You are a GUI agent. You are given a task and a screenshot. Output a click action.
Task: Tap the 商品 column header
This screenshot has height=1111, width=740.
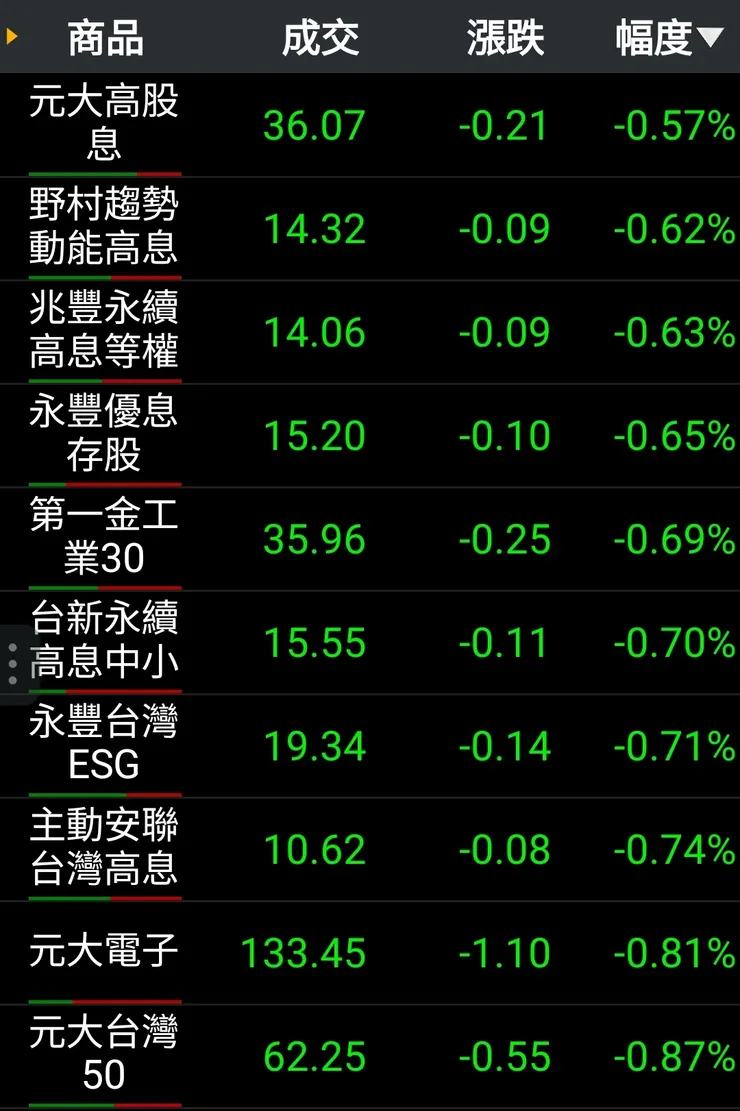(105, 38)
